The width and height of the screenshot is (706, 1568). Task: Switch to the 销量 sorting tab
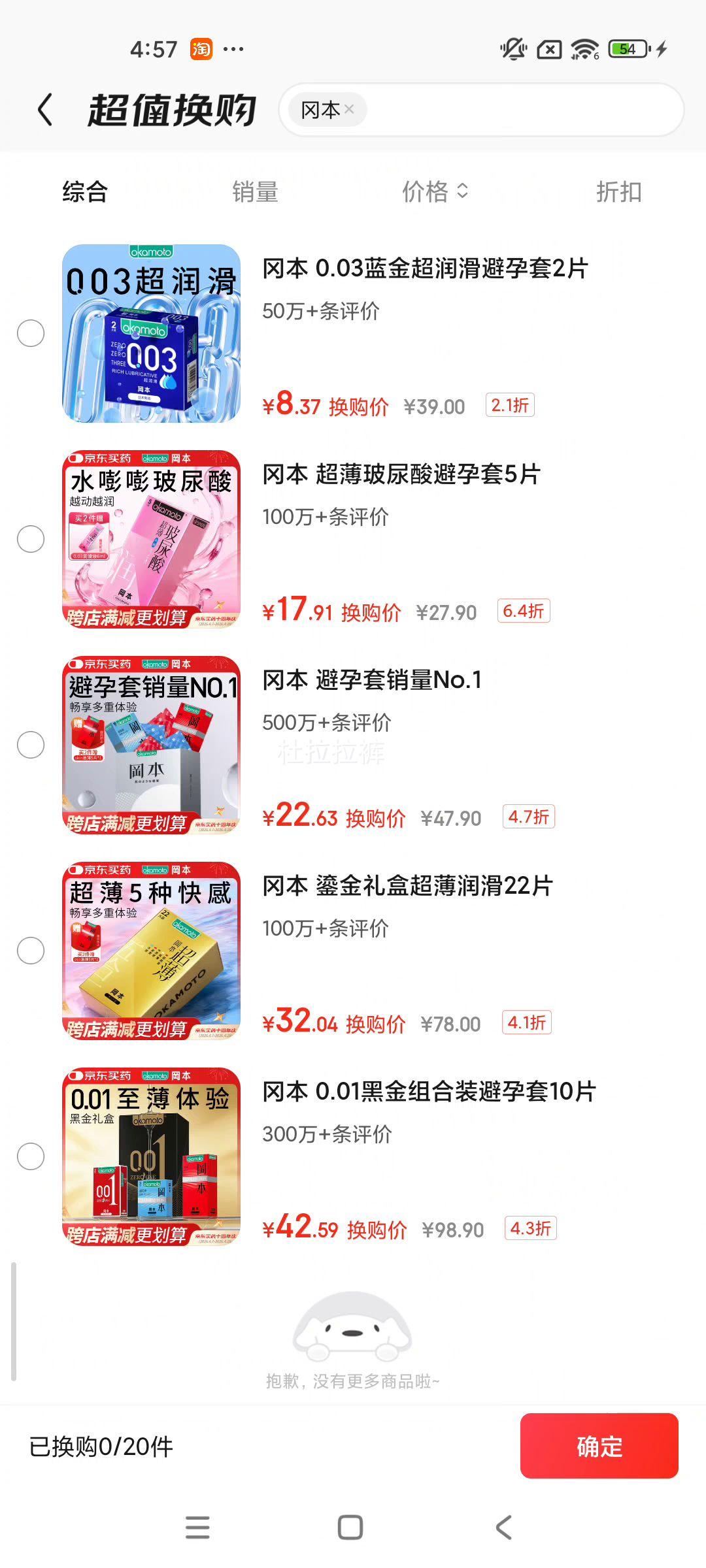254,191
